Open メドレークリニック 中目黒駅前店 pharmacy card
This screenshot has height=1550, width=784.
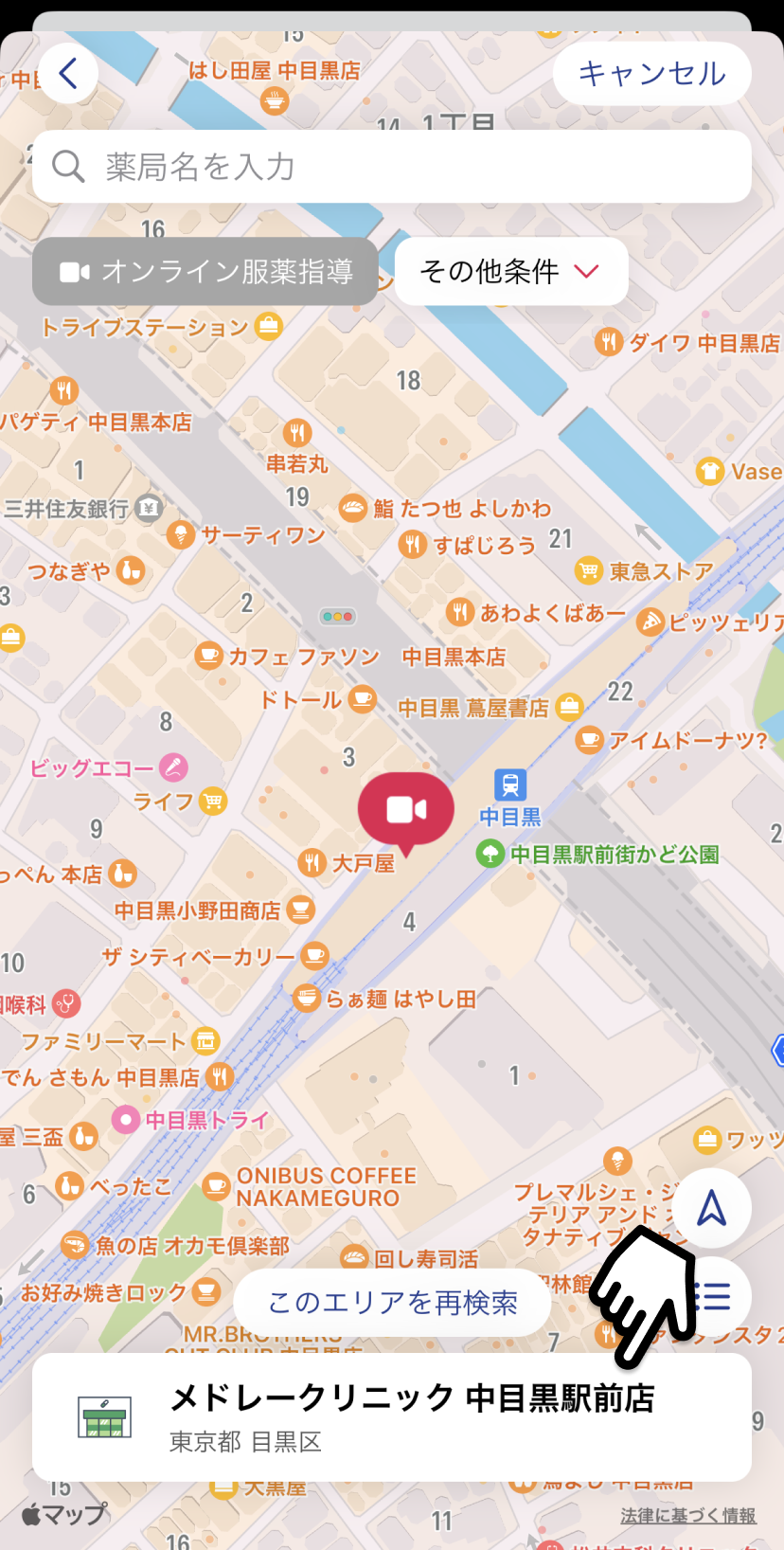(x=392, y=1417)
